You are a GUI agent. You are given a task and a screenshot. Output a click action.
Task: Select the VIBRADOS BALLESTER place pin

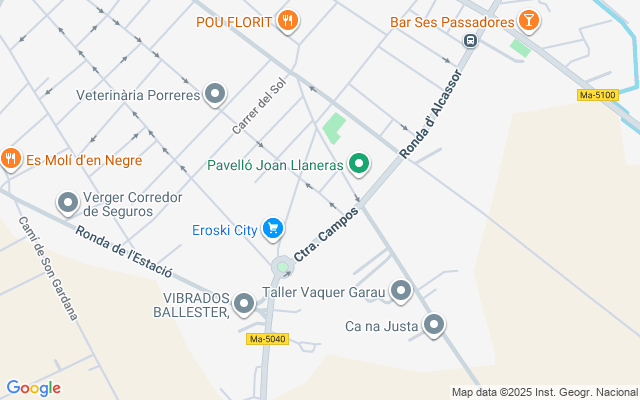click(x=243, y=302)
